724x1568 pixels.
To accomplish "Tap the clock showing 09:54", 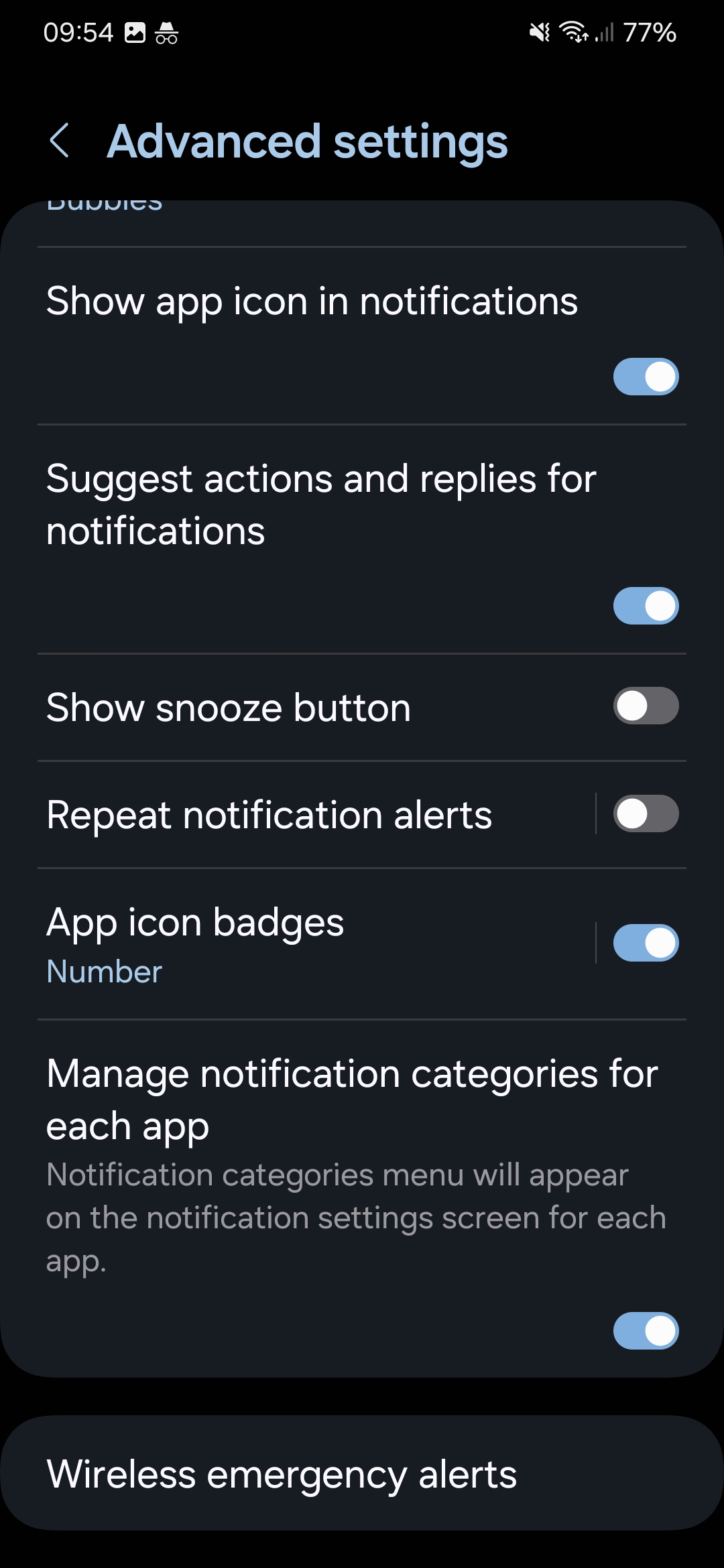I will 77,32.
